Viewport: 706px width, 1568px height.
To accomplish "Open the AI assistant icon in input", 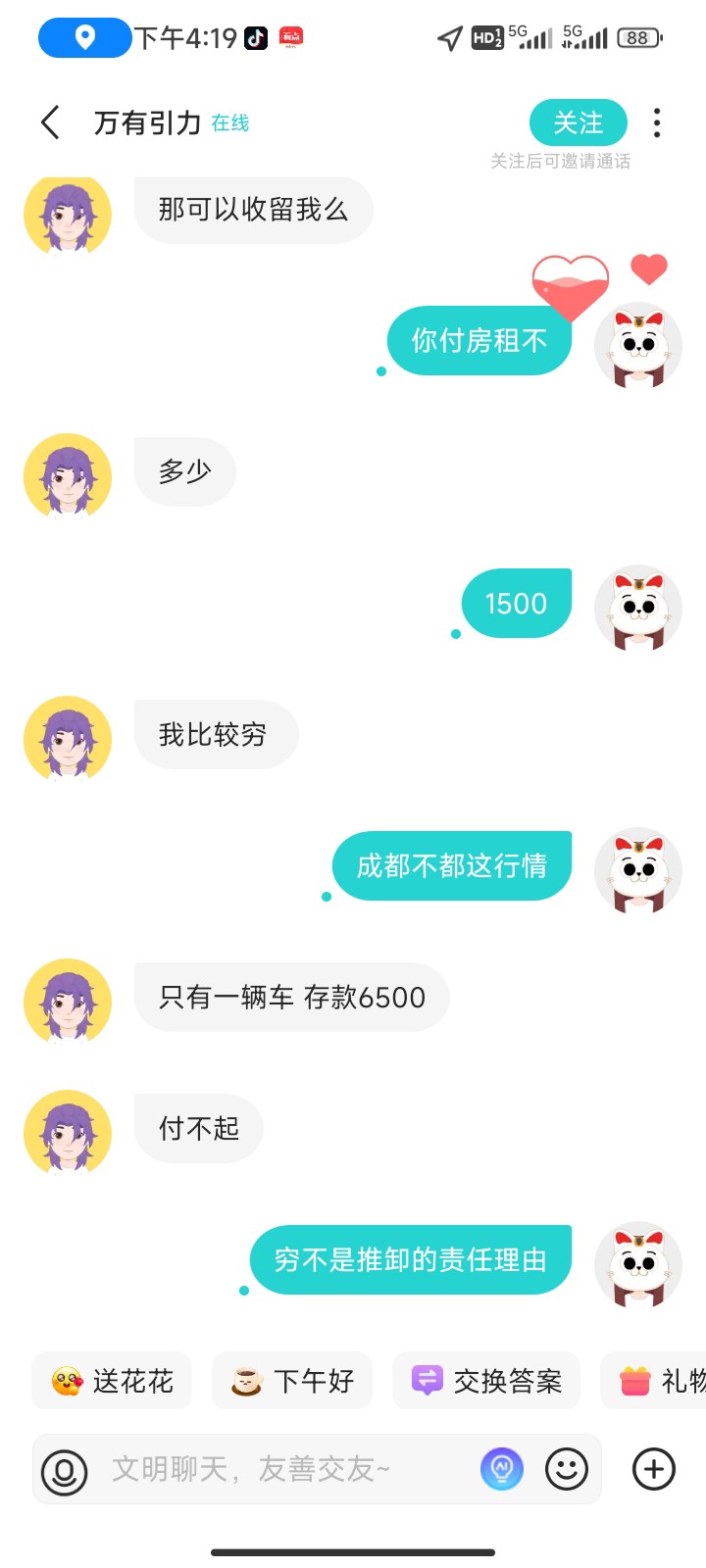I will click(x=502, y=1469).
